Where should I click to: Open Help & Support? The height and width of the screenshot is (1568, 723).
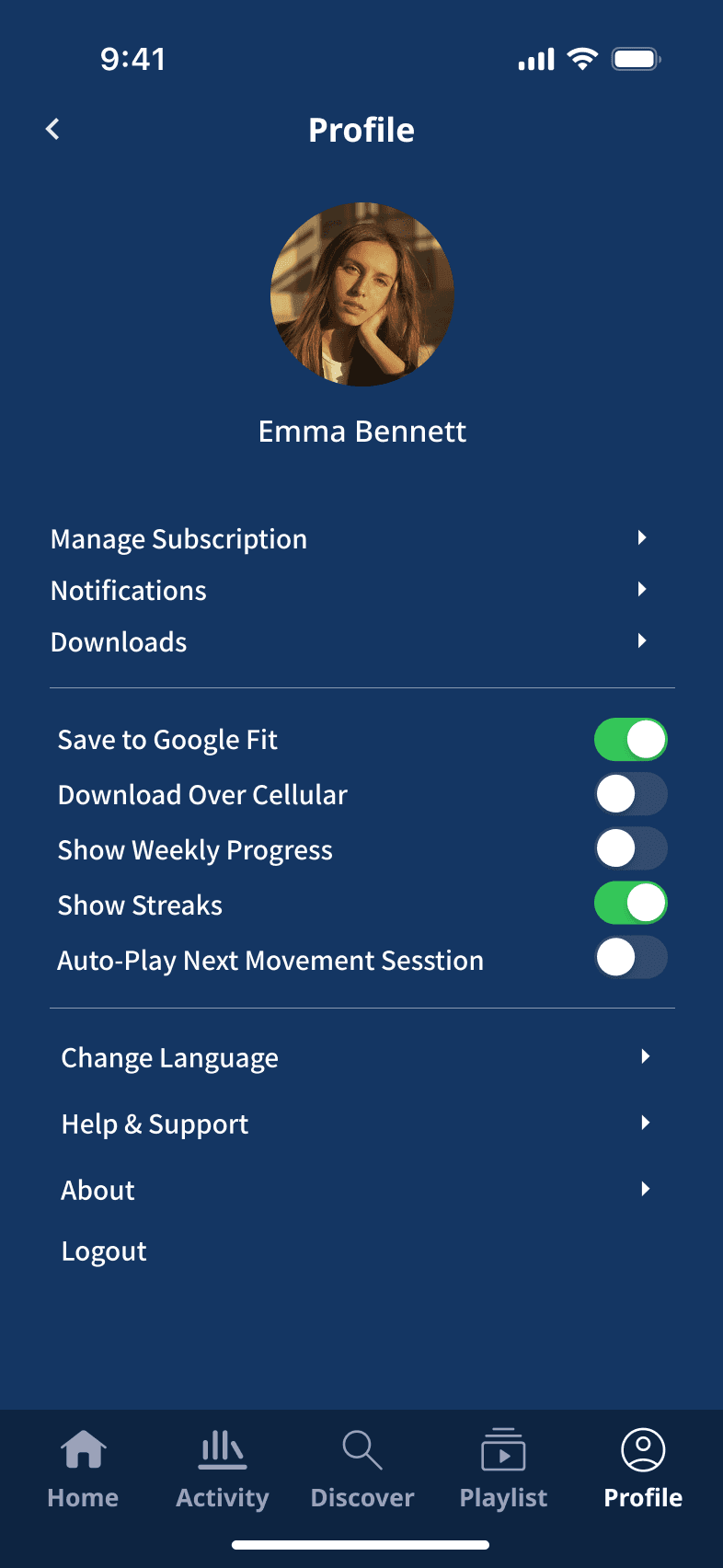[155, 1124]
